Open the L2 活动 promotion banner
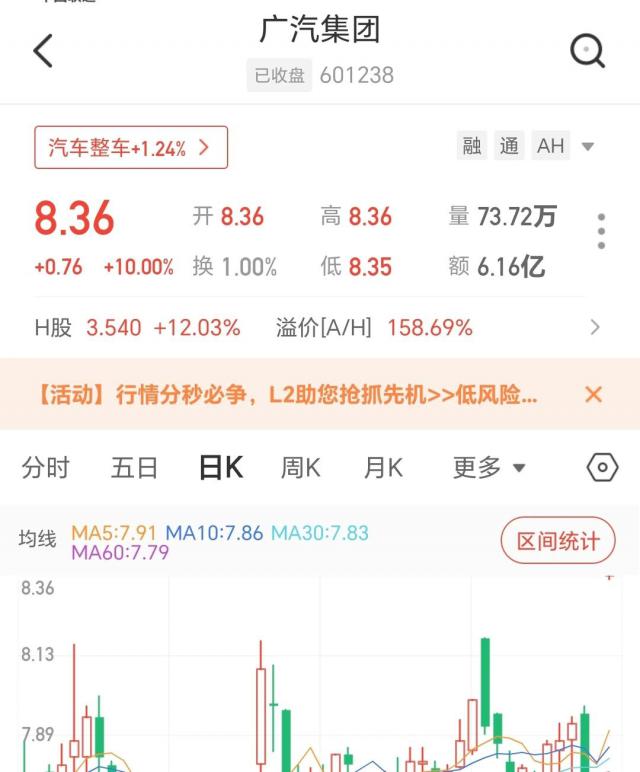Viewport: 640px width, 772px height. pyautogui.click(x=288, y=395)
